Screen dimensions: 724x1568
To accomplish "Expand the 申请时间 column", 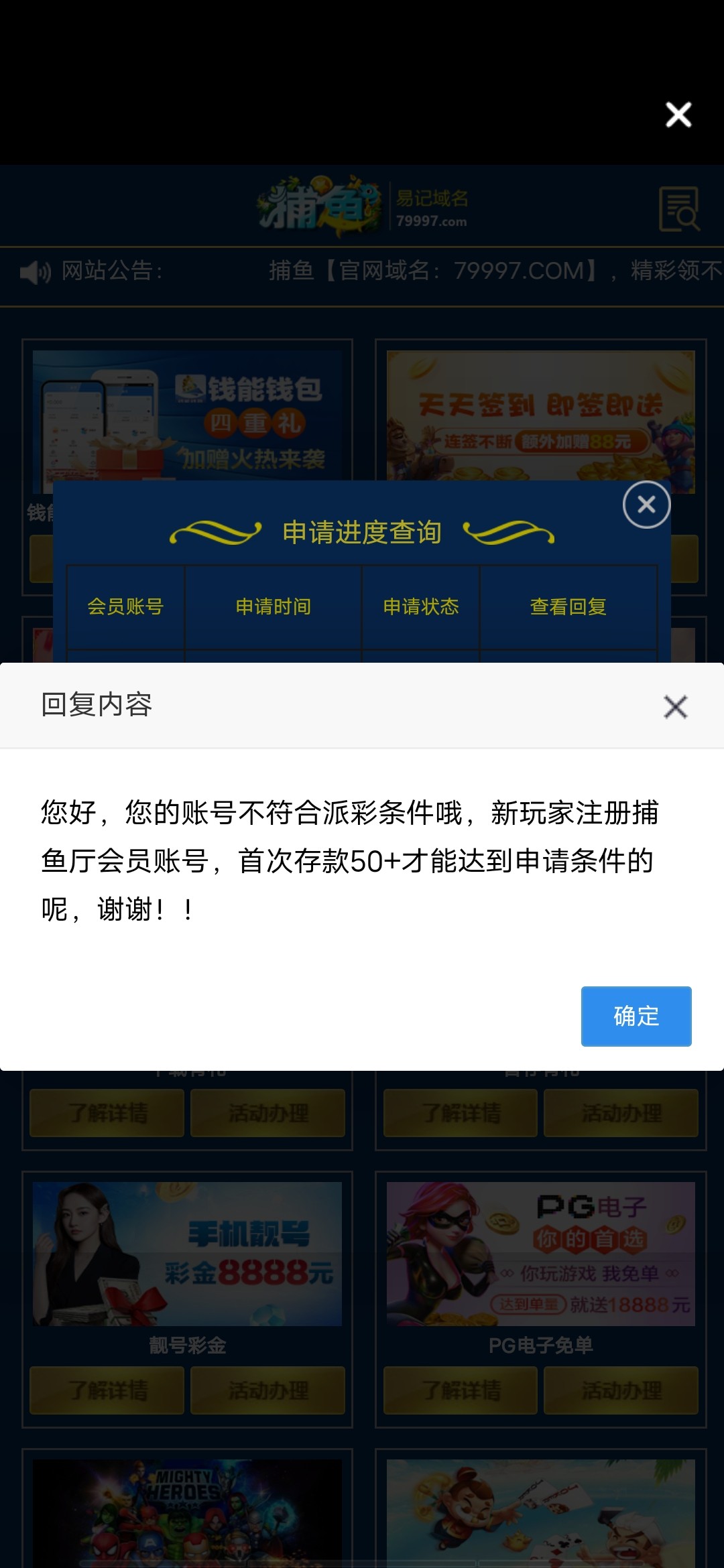I will point(272,606).
